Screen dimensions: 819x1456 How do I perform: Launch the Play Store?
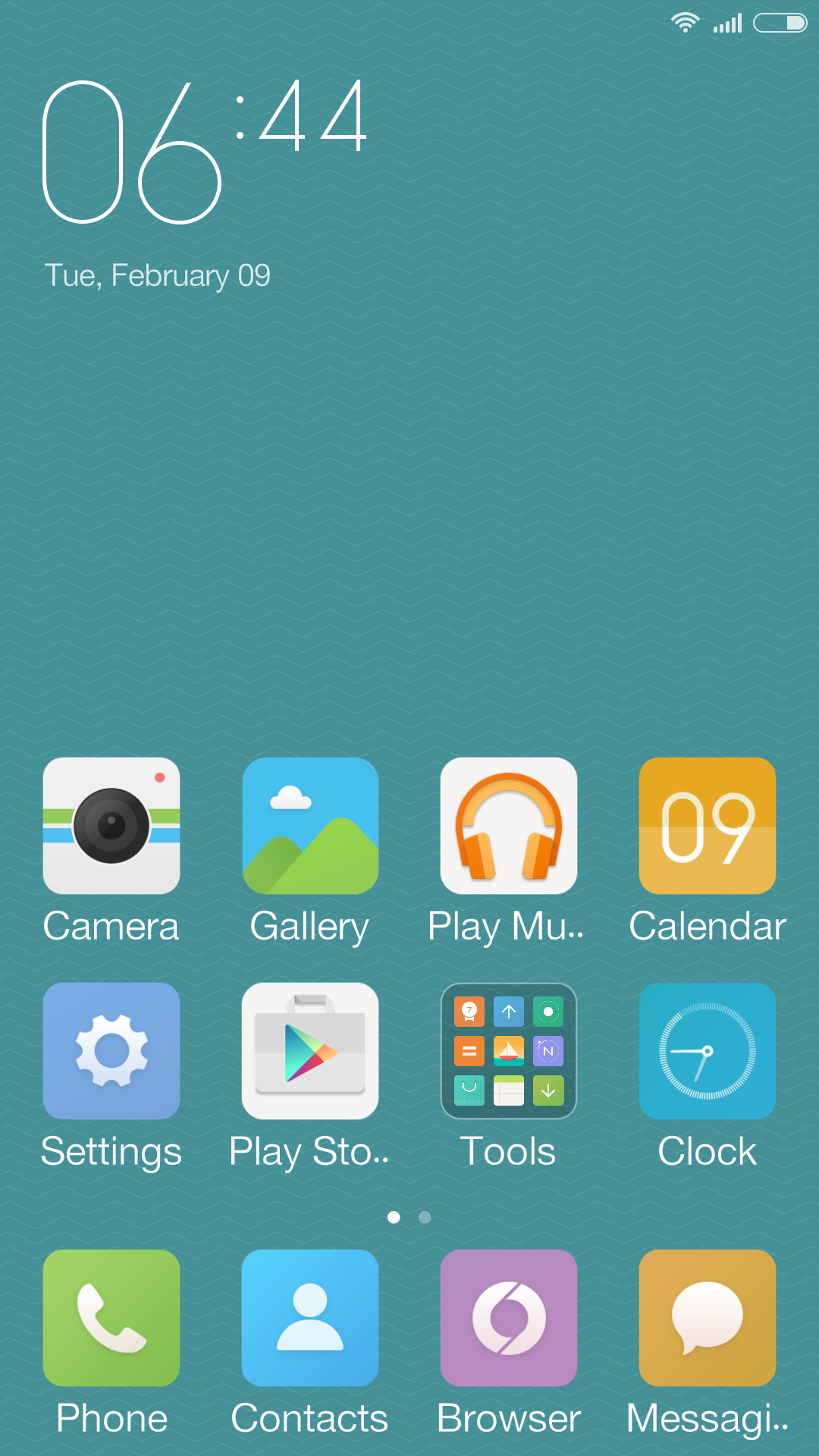[x=310, y=1051]
